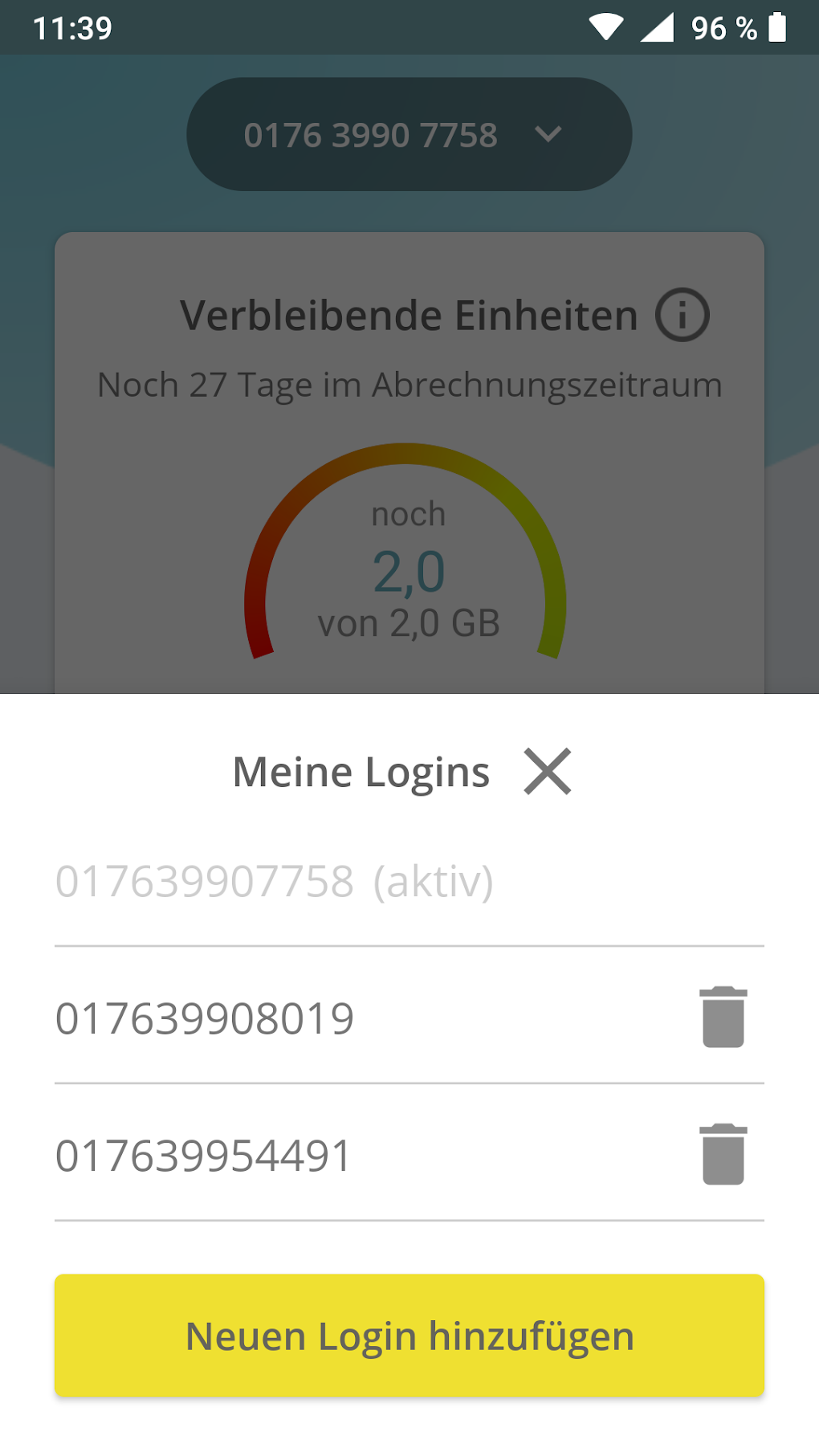Switch to login 017639908019

(x=205, y=1018)
